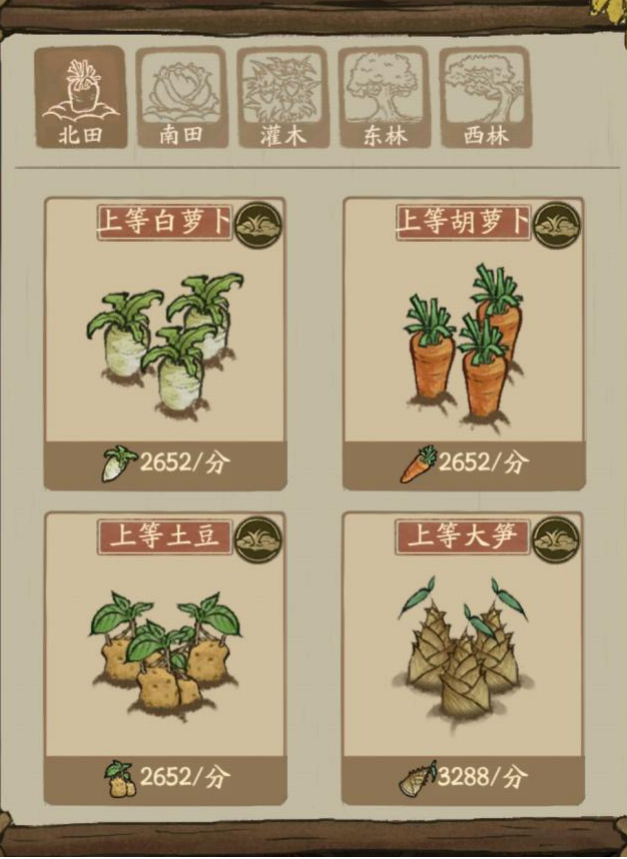Tap the field icon beside 上等胡萝卜
This screenshot has width=627, height=859.
click(557, 225)
